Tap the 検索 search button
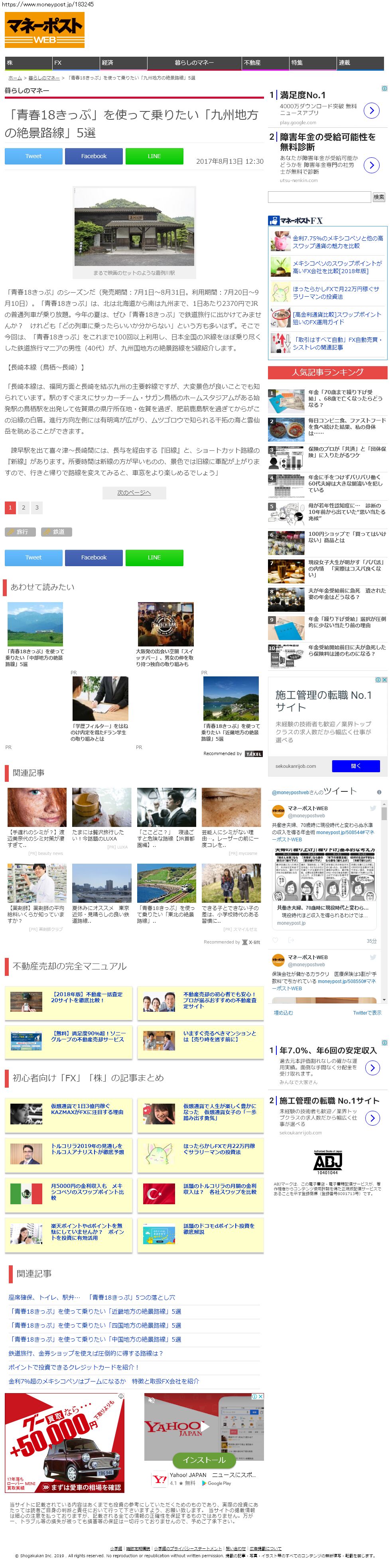 click(x=378, y=197)
